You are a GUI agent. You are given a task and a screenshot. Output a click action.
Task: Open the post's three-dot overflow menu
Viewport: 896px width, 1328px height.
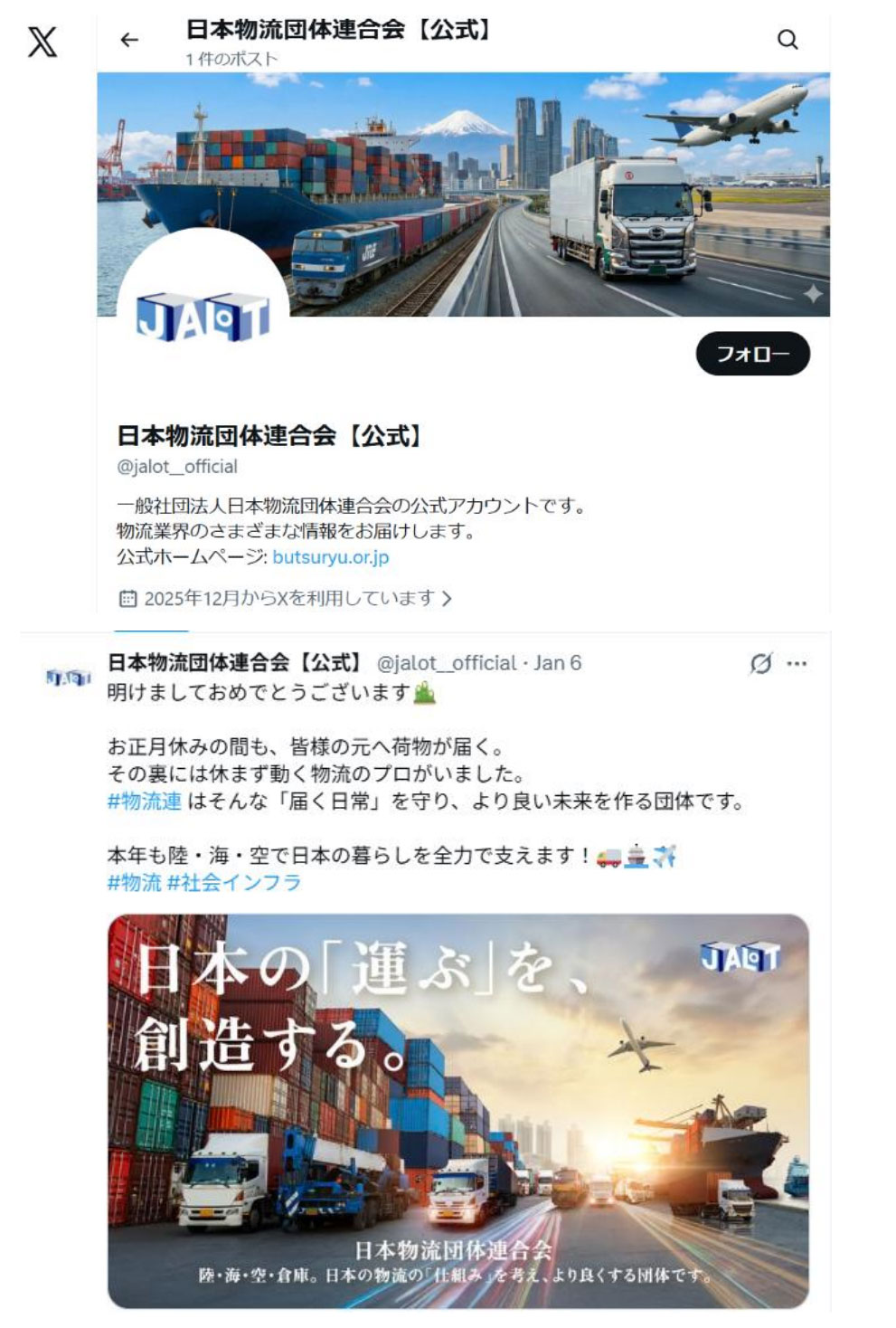coord(797,664)
